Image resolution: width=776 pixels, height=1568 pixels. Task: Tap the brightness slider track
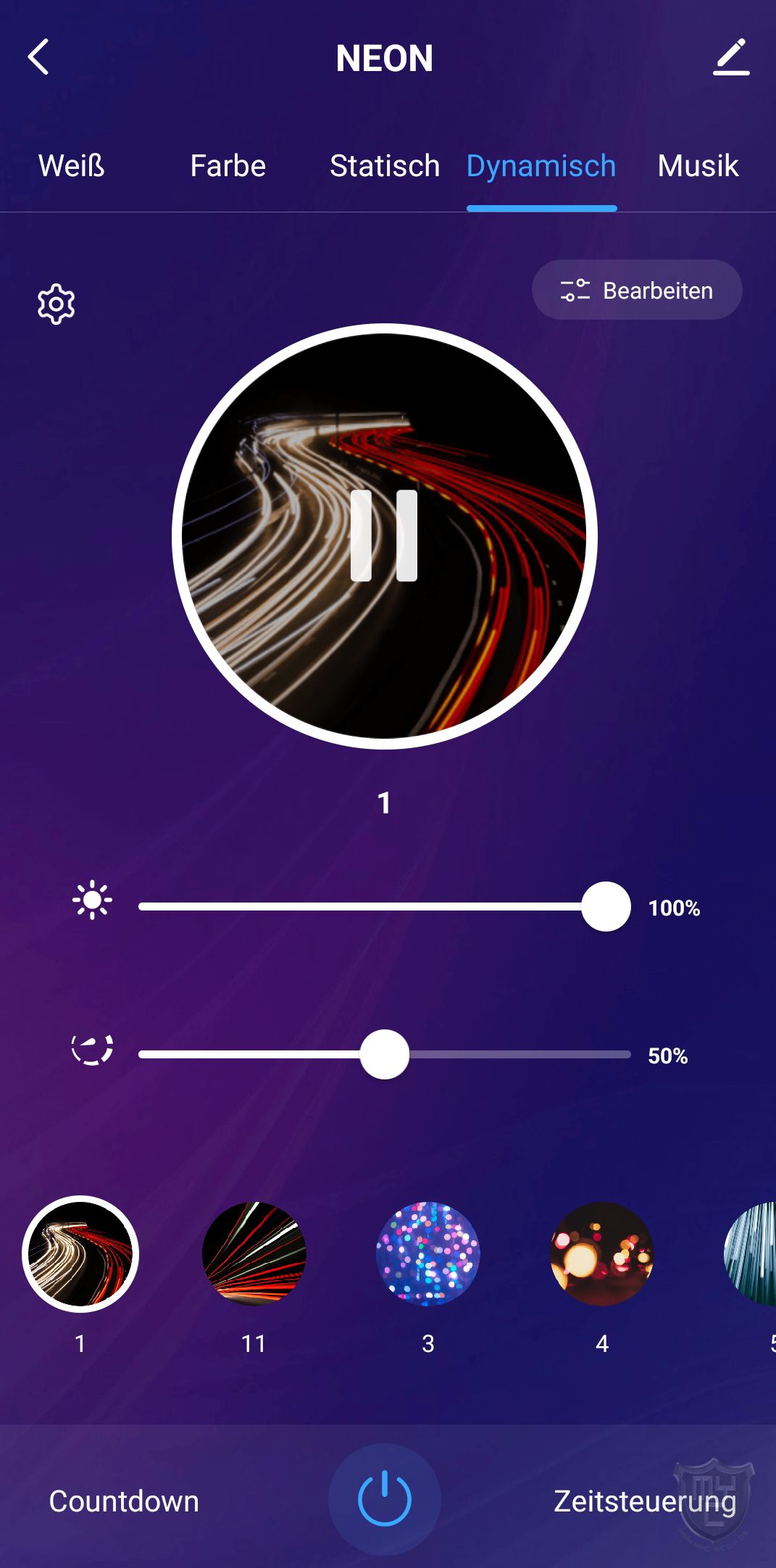click(x=362, y=907)
